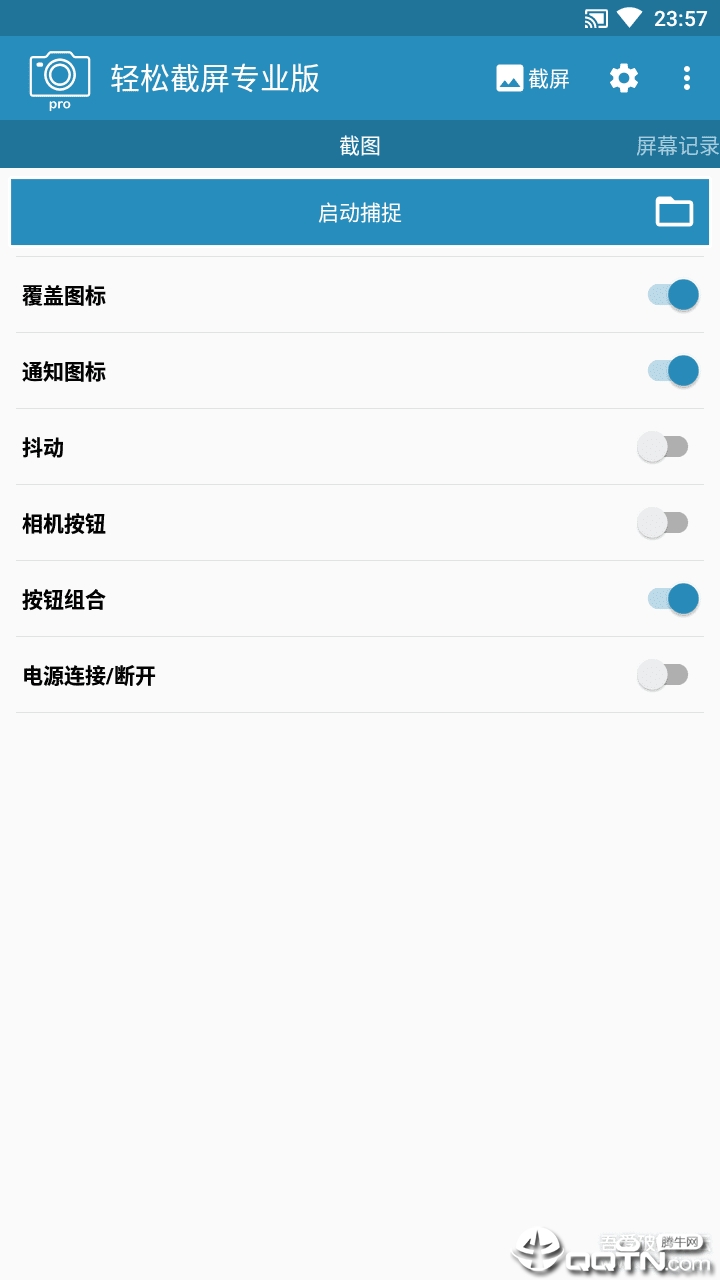720x1280 pixels.
Task: Open the 截屏 gallery button
Action: click(533, 78)
